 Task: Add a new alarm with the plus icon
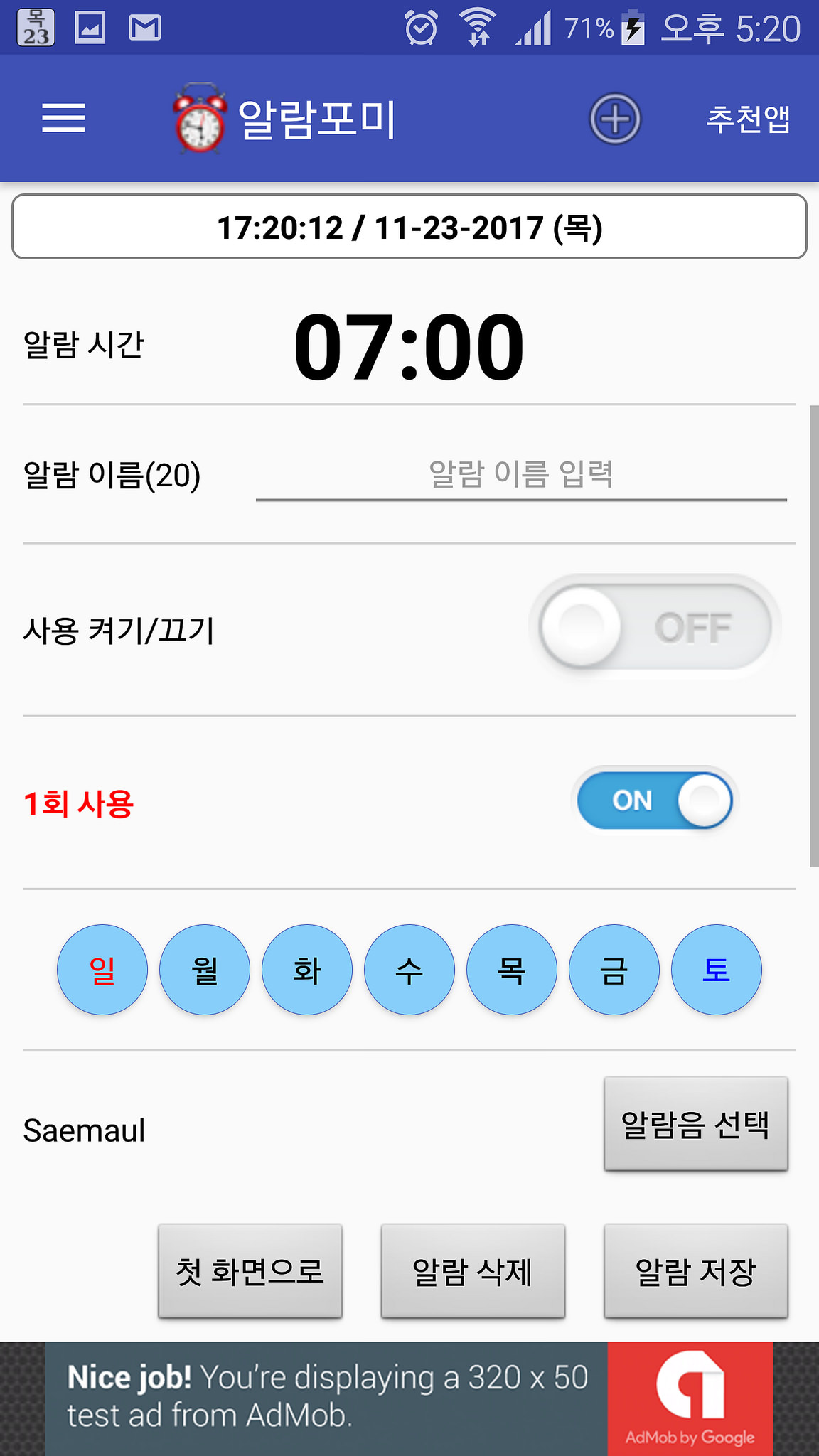(615, 118)
